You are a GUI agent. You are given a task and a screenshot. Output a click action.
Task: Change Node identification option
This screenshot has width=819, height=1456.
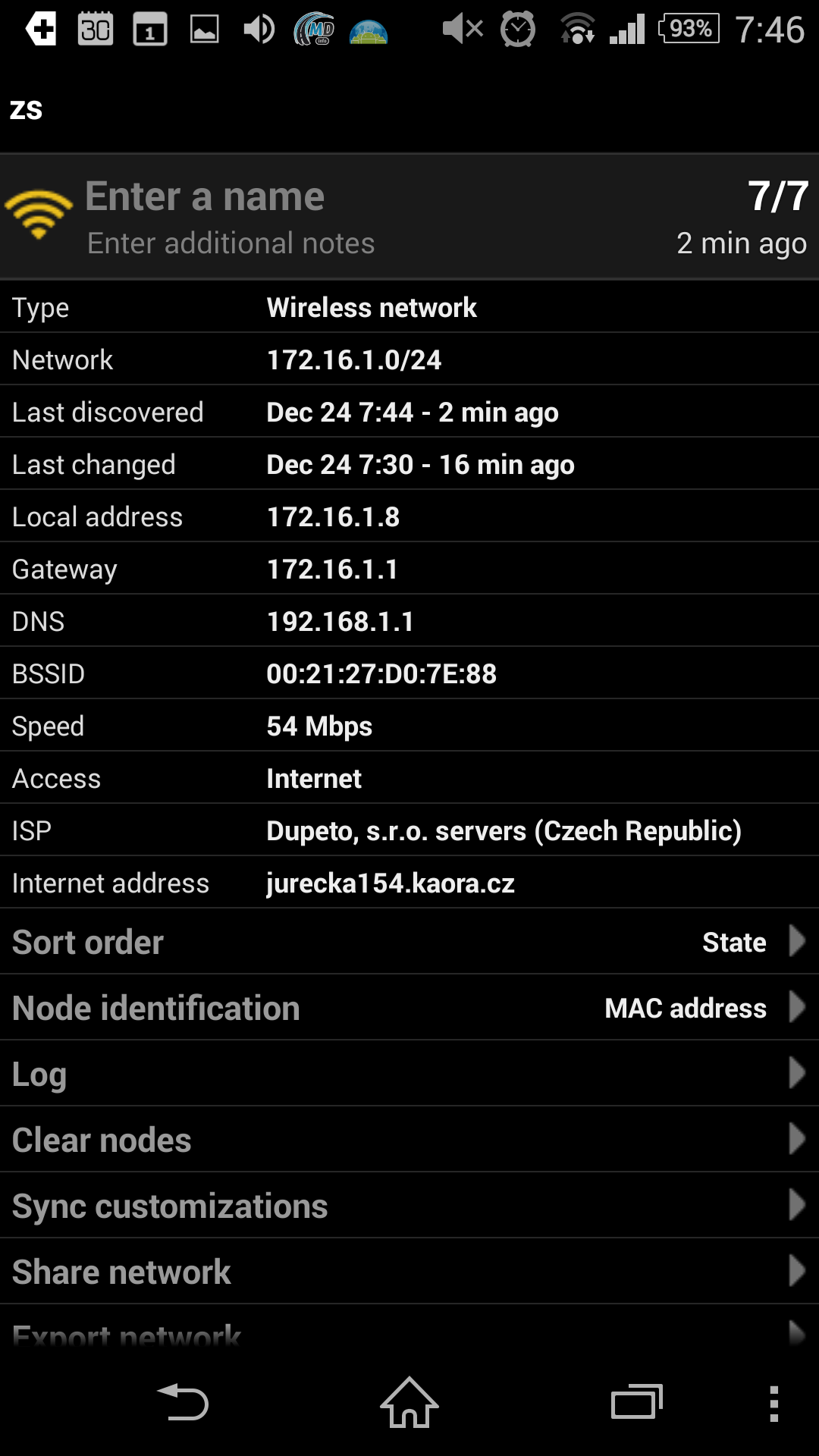[409, 1007]
